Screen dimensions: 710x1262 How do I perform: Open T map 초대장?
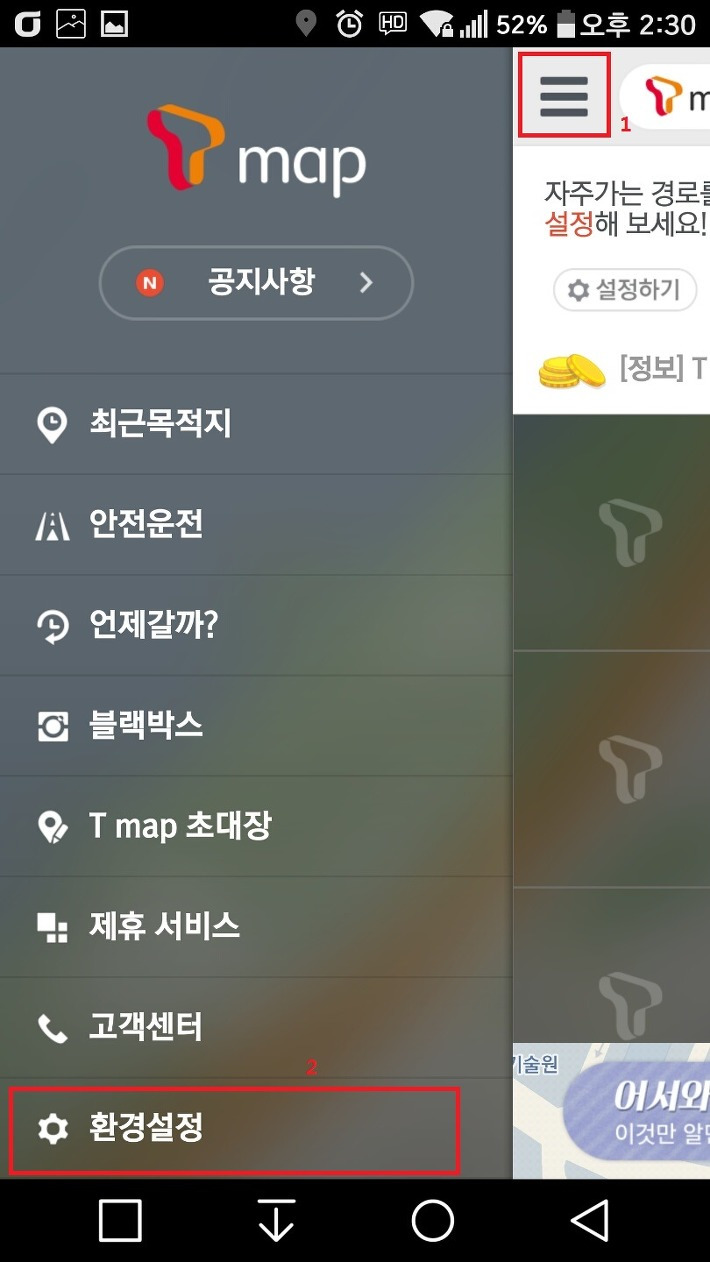(x=256, y=827)
